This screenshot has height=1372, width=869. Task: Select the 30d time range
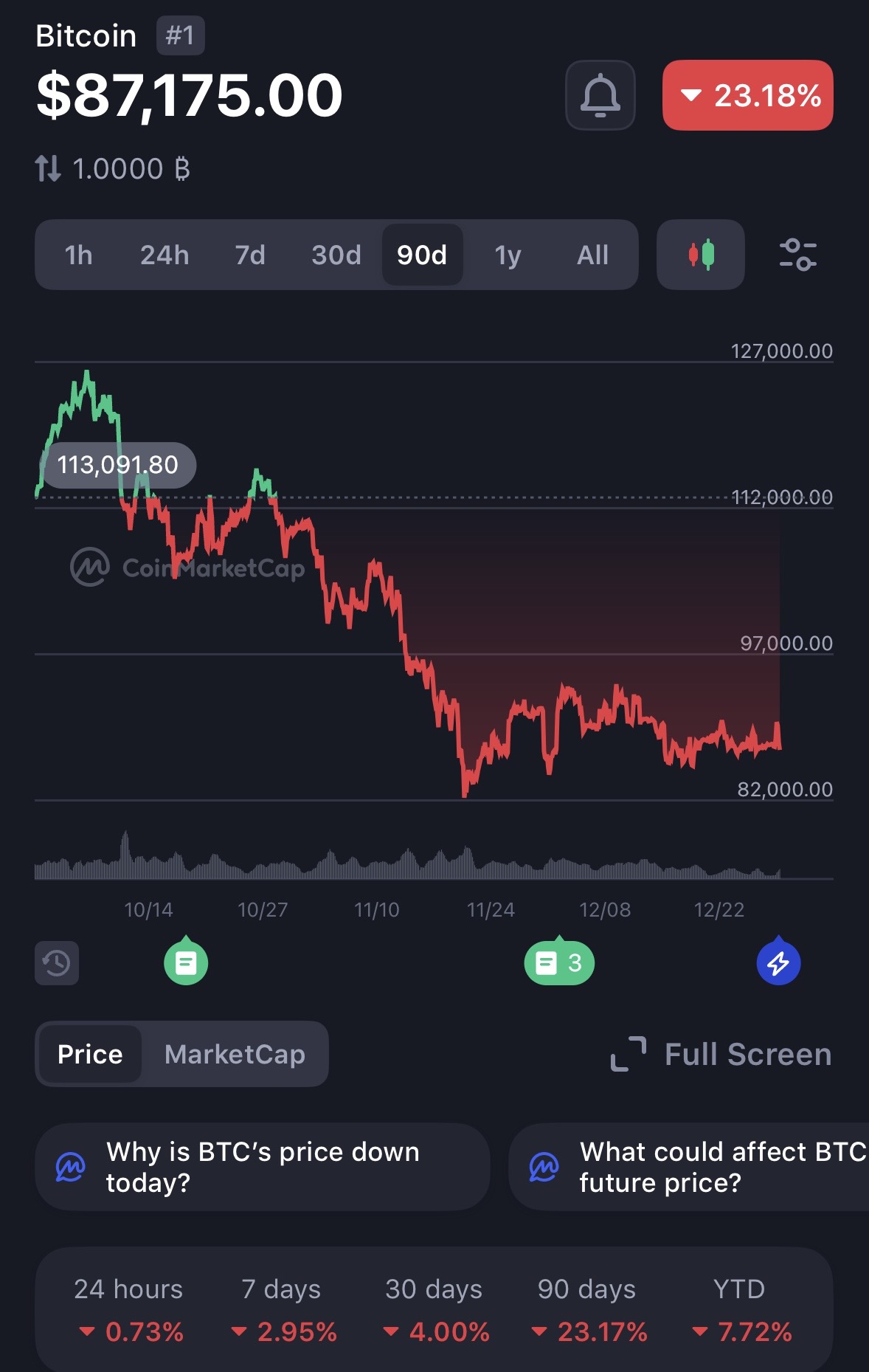pos(336,255)
